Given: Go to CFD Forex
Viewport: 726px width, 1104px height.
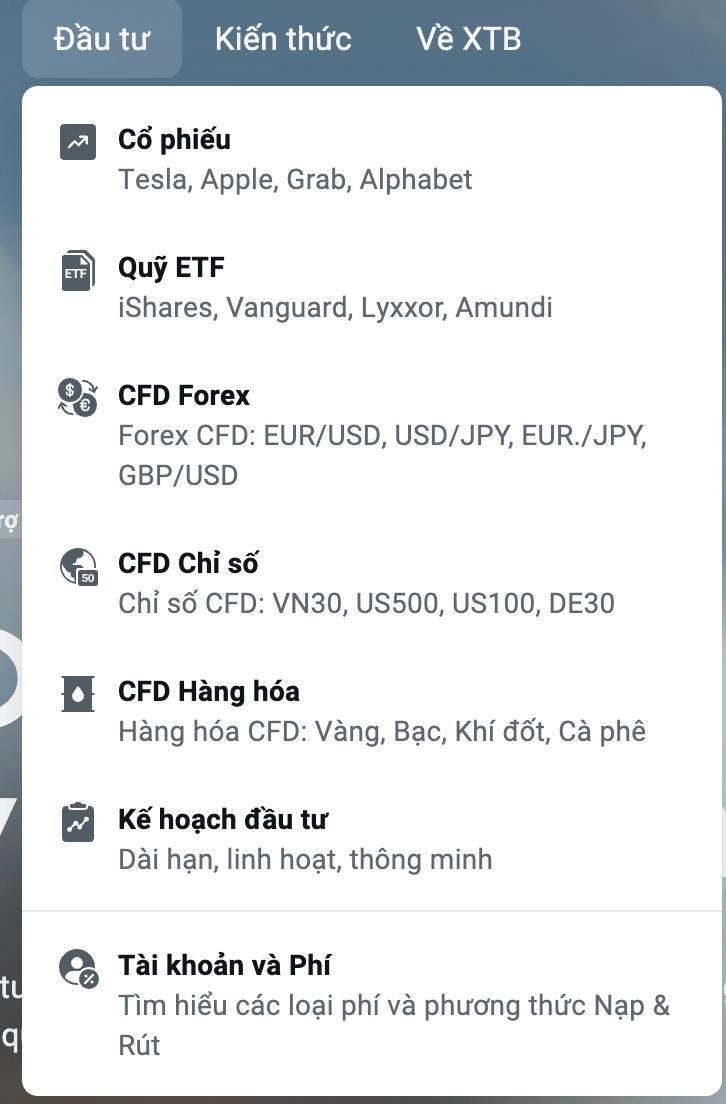Looking at the screenshot, I should click(x=184, y=396).
